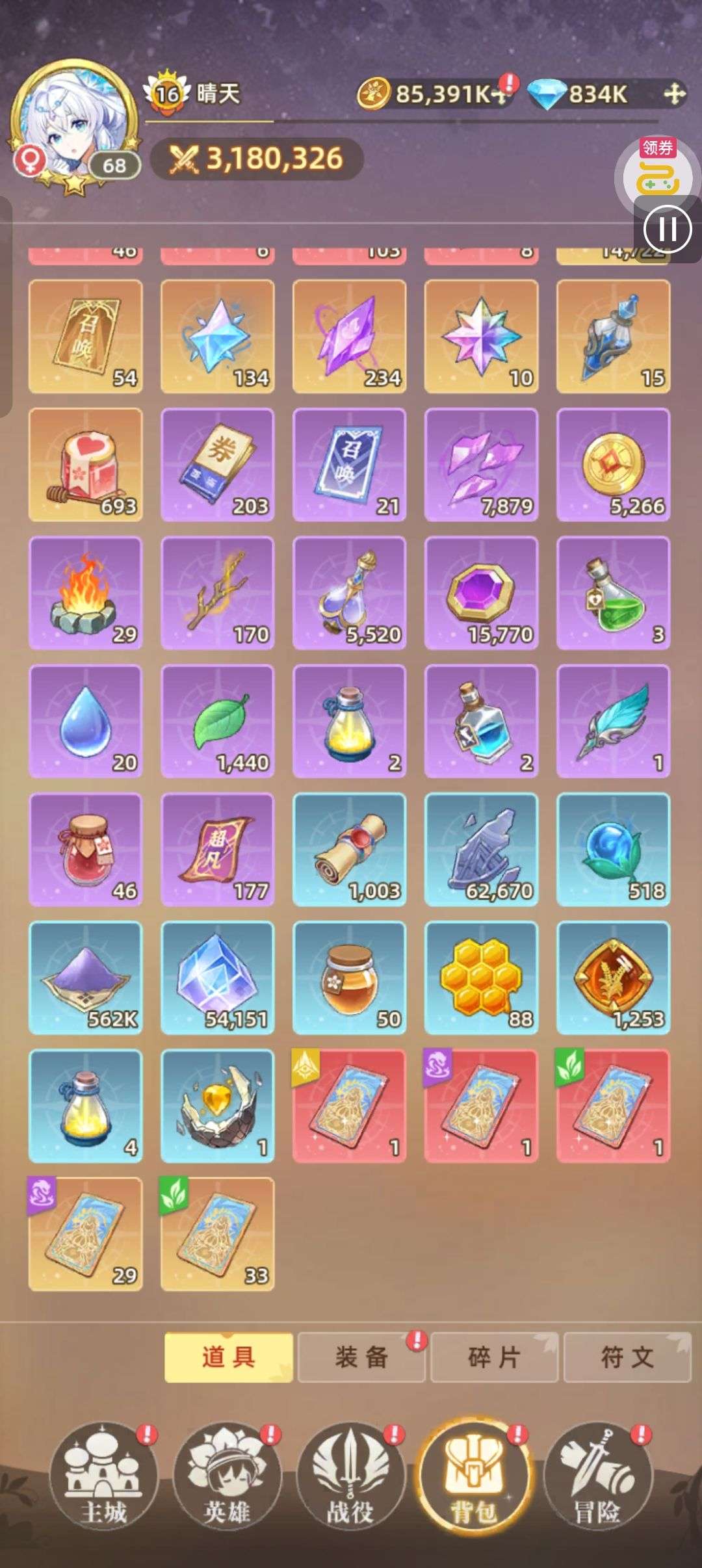Open the 冒险 adventure section
702x1568 pixels.
click(597, 1477)
